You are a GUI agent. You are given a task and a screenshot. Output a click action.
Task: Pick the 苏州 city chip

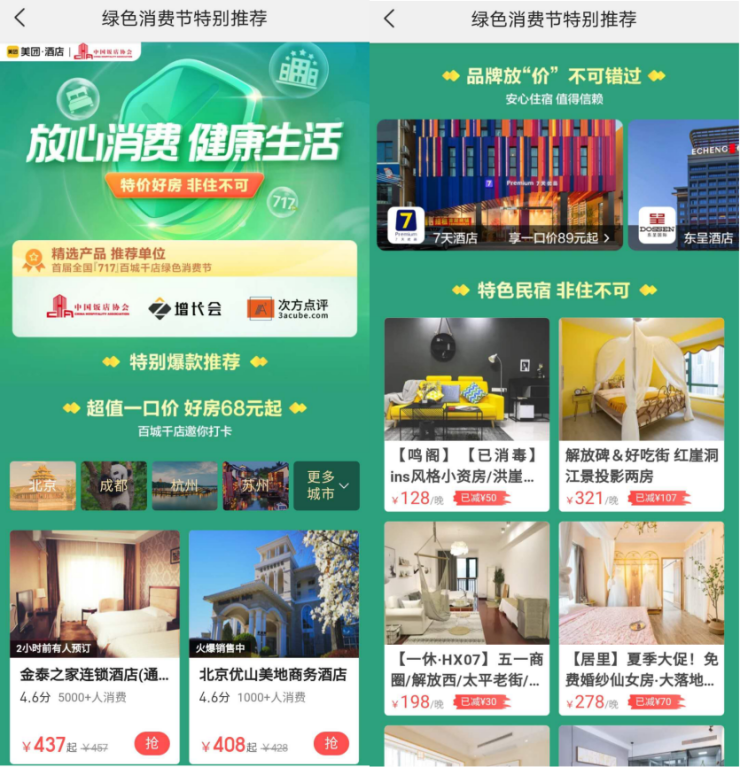click(256, 486)
